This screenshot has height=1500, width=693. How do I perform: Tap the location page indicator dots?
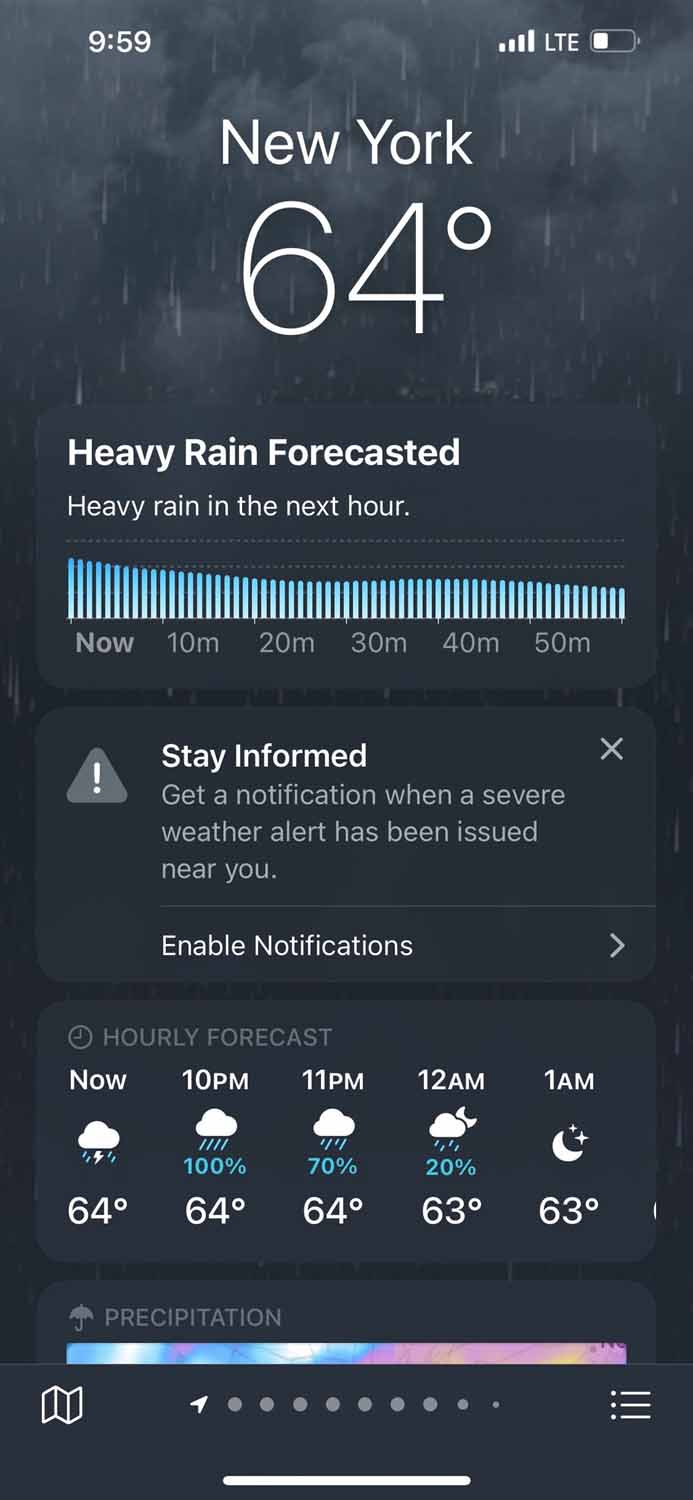click(346, 1405)
